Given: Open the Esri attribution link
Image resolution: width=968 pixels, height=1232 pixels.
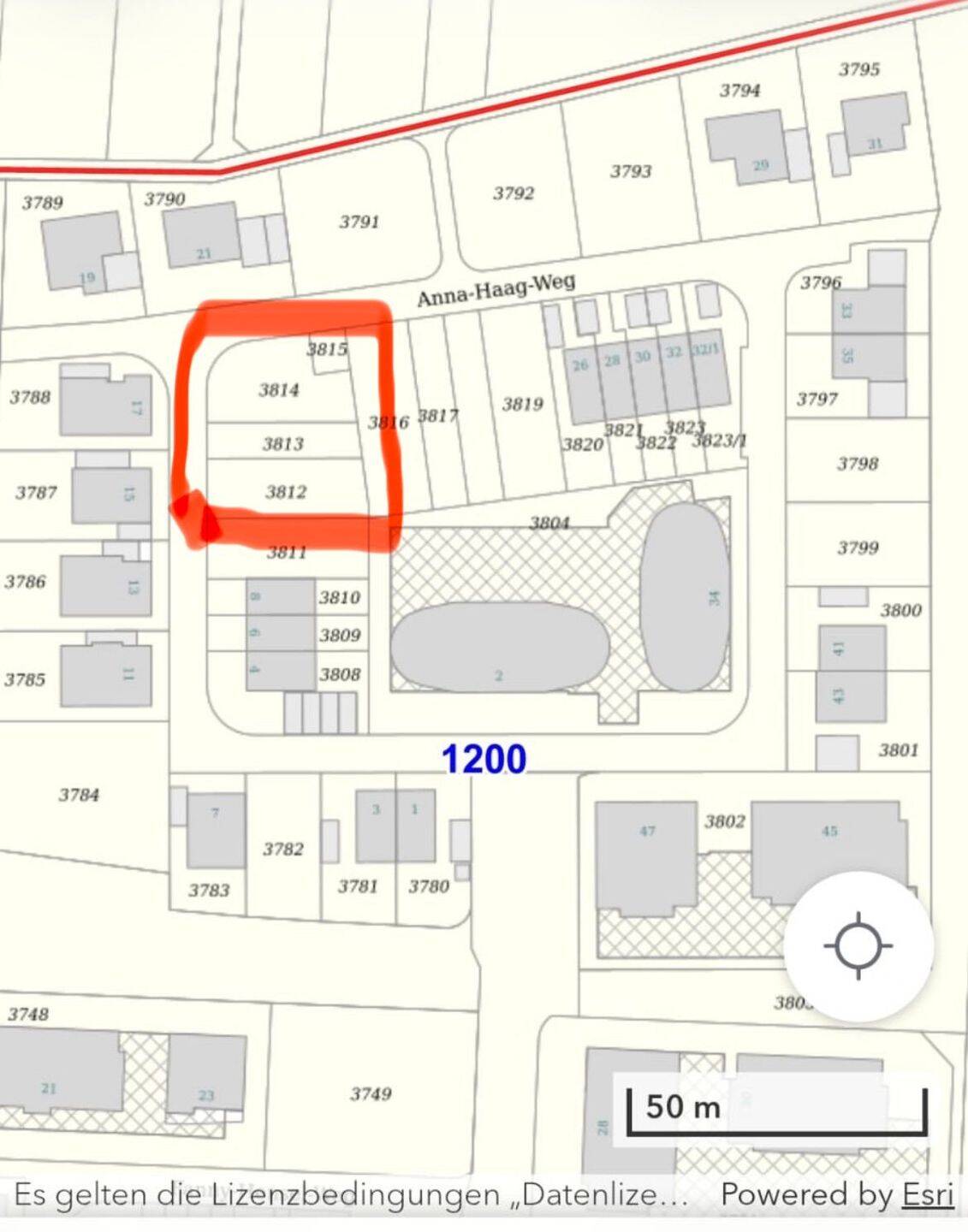Looking at the screenshot, I should pyautogui.click(x=927, y=1194).
